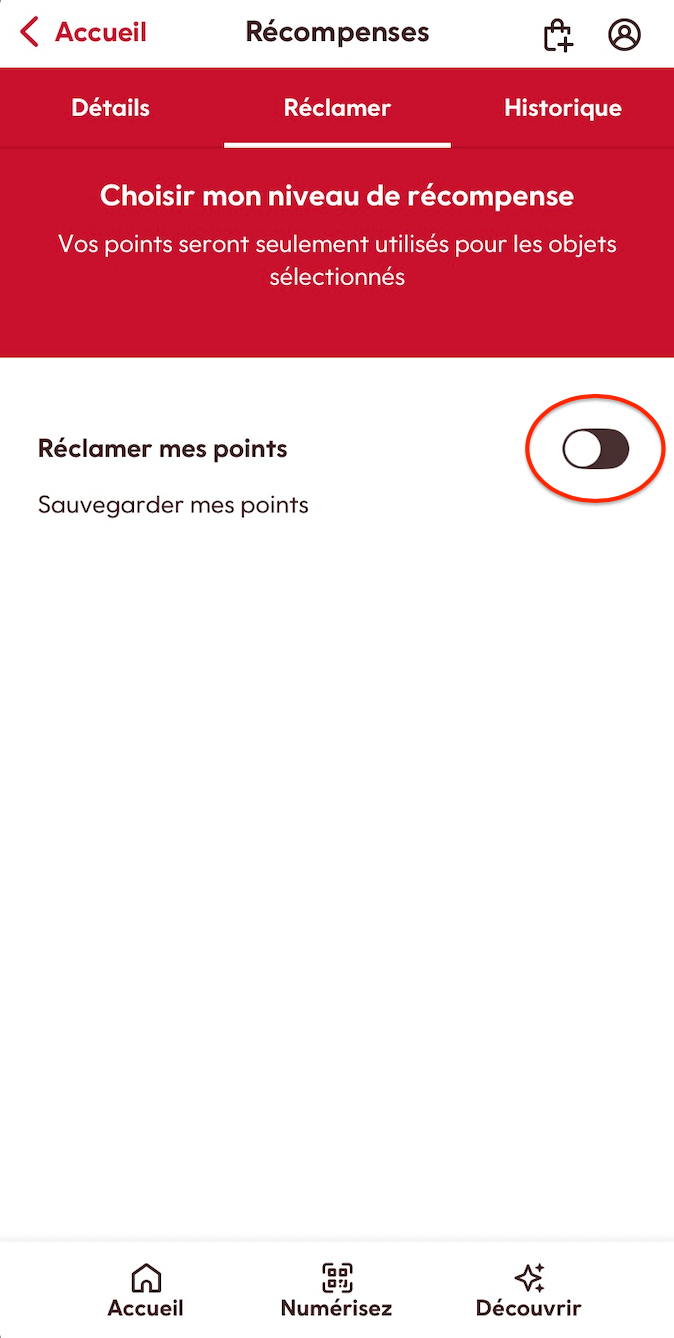This screenshot has width=674, height=1338.
Task: Toggle the Réclamer mes points switch
Action: click(595, 450)
